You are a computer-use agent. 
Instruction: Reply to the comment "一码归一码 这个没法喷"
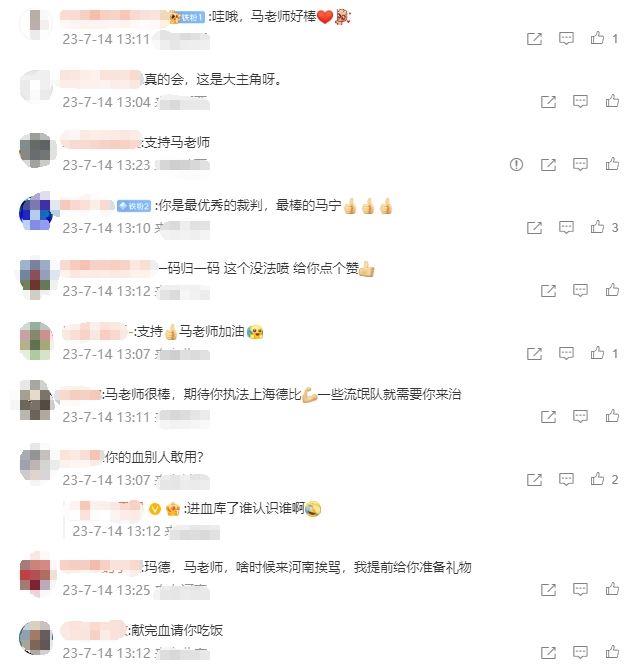[580, 291]
